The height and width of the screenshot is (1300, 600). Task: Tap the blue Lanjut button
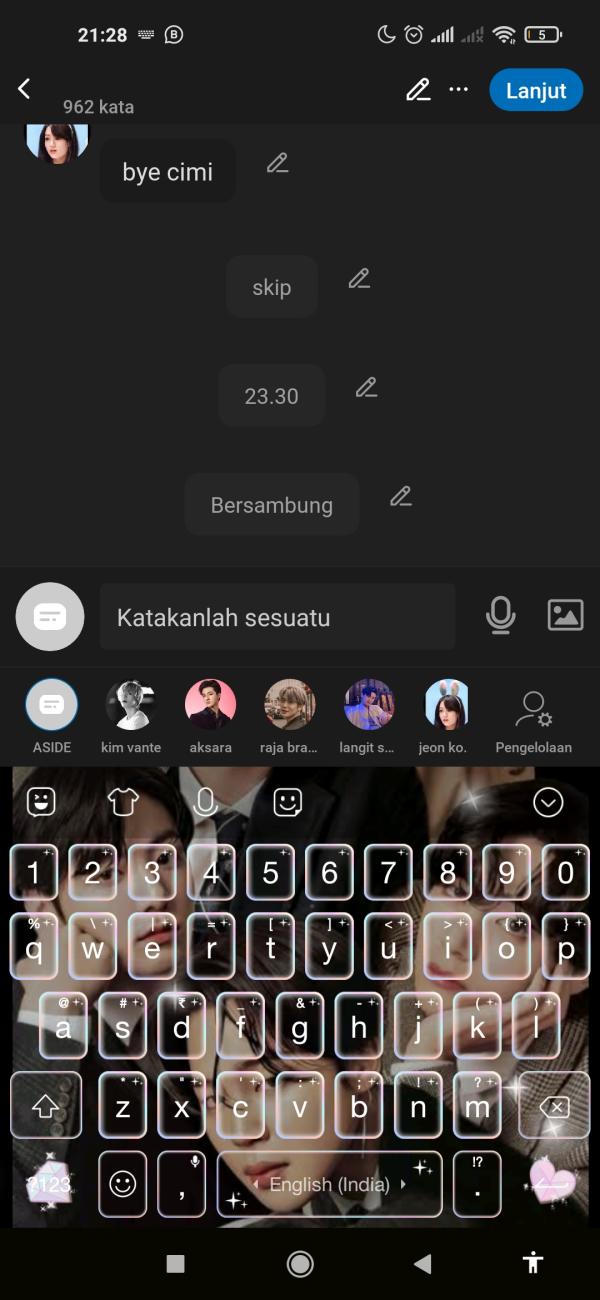tap(535, 90)
